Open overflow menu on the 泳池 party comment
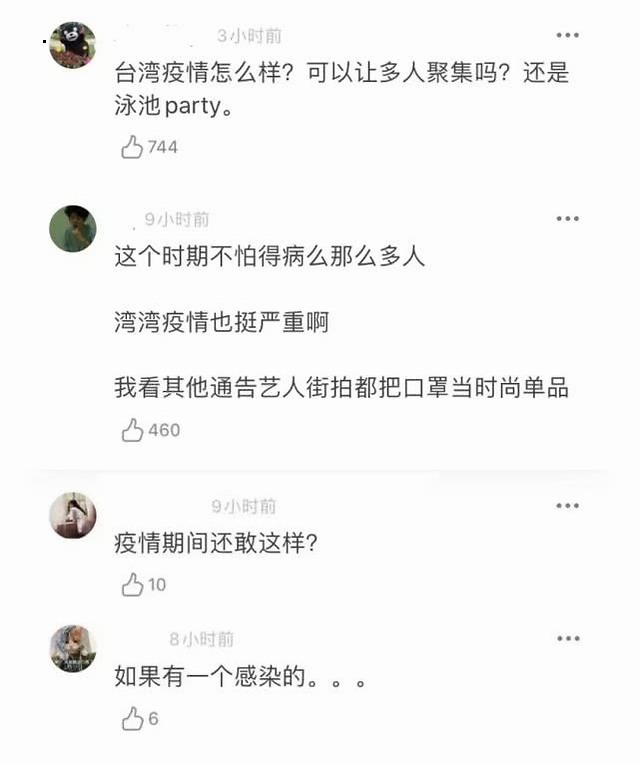The image size is (640, 763). coord(568,35)
